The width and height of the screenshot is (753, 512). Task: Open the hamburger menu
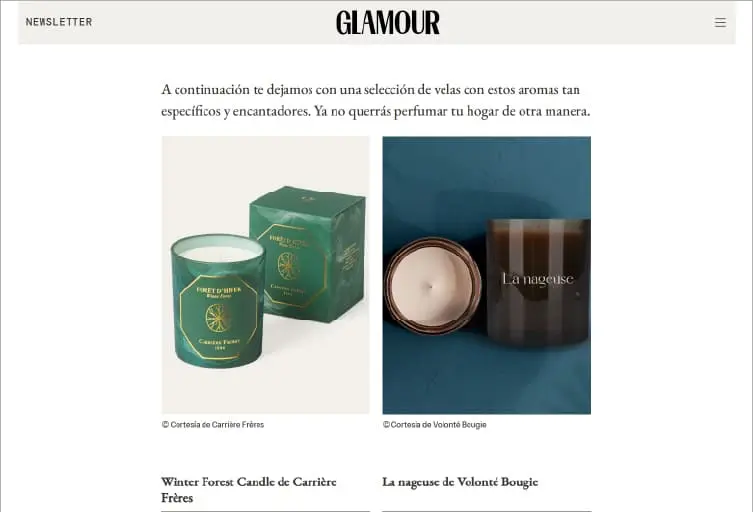(720, 22)
